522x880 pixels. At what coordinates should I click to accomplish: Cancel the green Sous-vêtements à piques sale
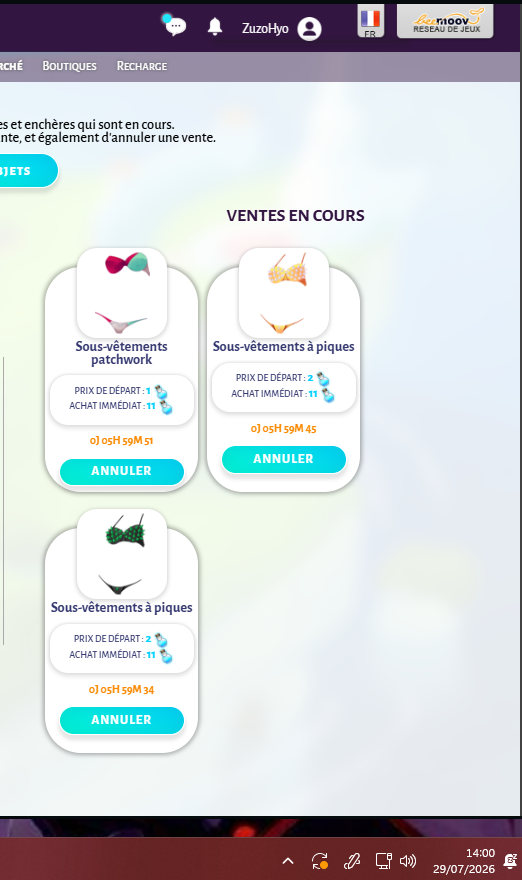click(122, 719)
